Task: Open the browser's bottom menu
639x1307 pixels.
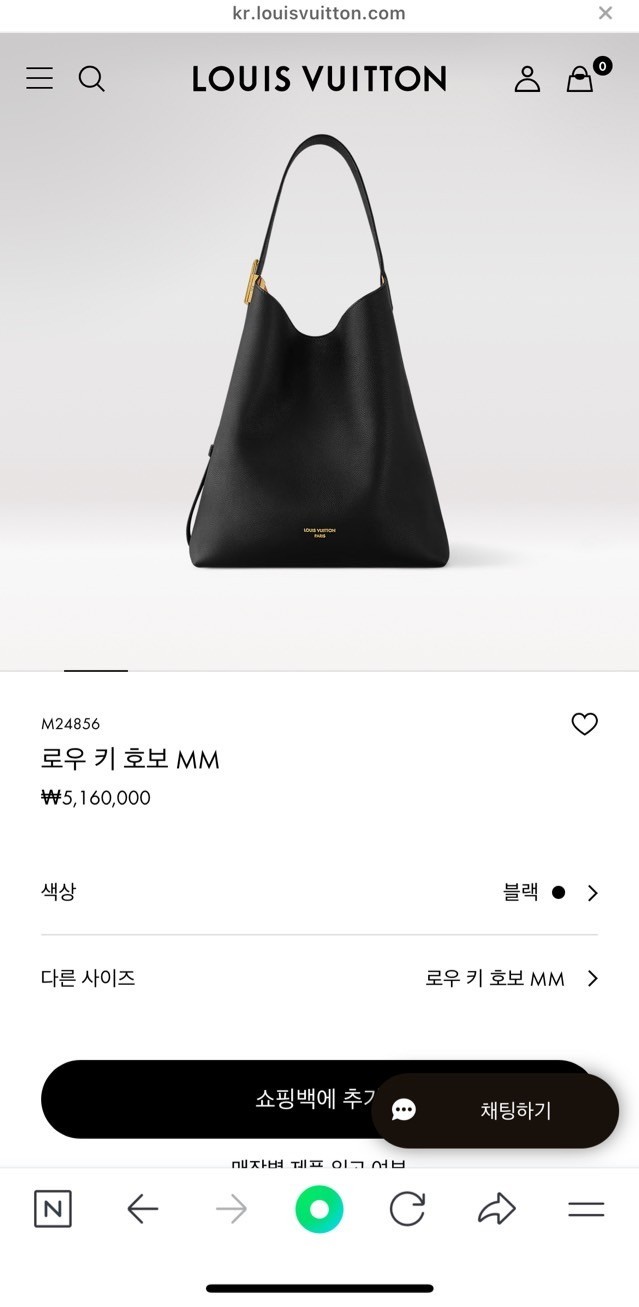Action: pyautogui.click(x=586, y=1210)
